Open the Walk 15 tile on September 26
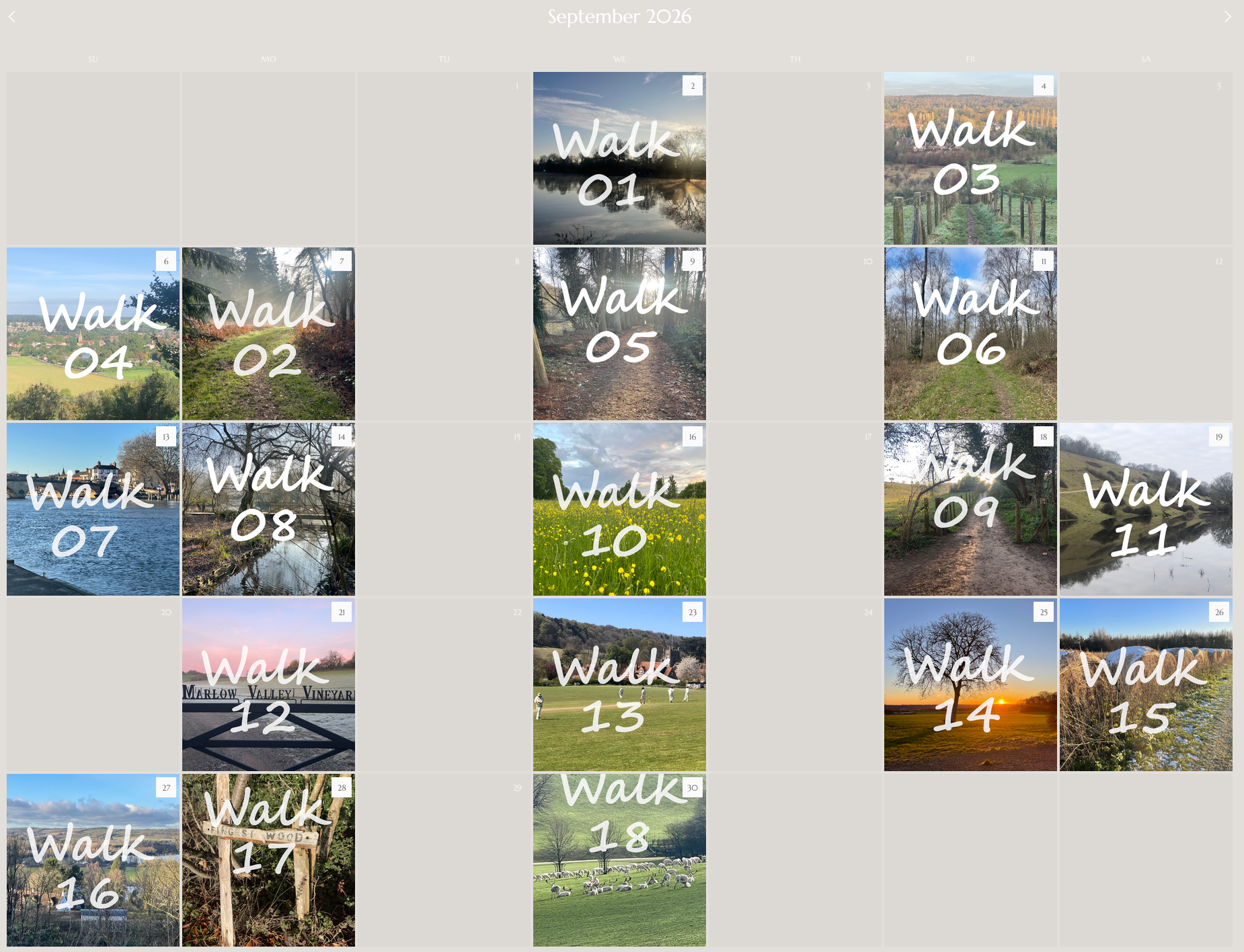Screen dimensions: 1244x952 click(x=1146, y=684)
